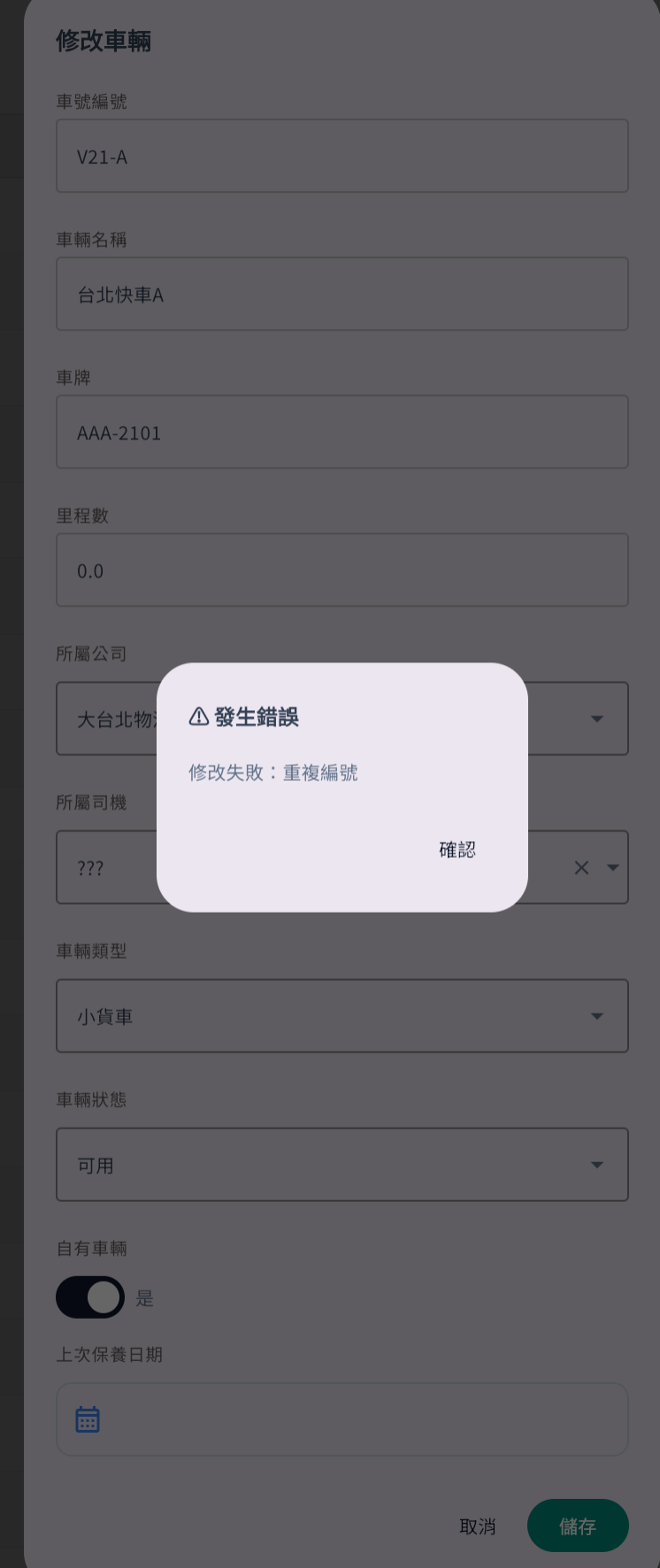Toggle the 自有車輛 switch
The height and width of the screenshot is (1568, 660).
[90, 1297]
